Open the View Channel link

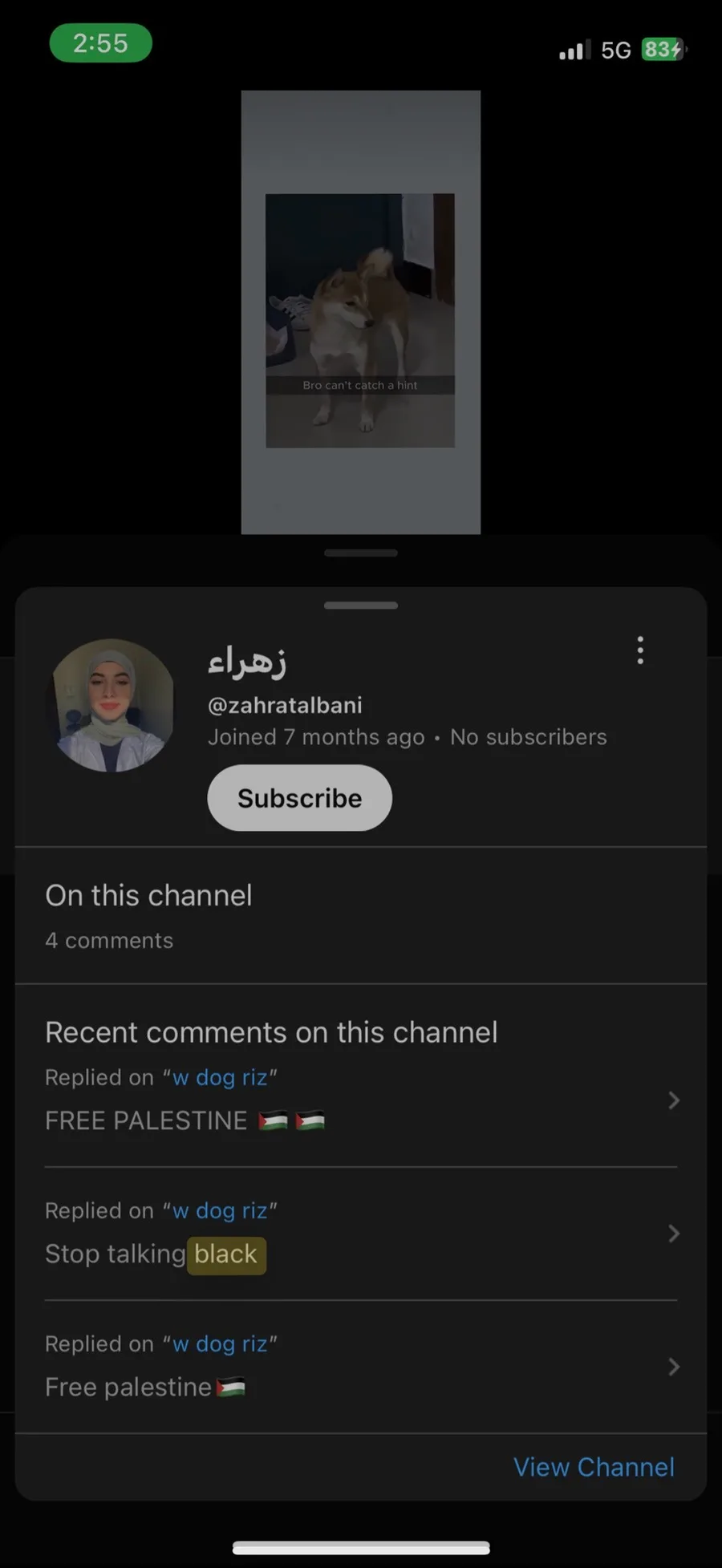(594, 1467)
